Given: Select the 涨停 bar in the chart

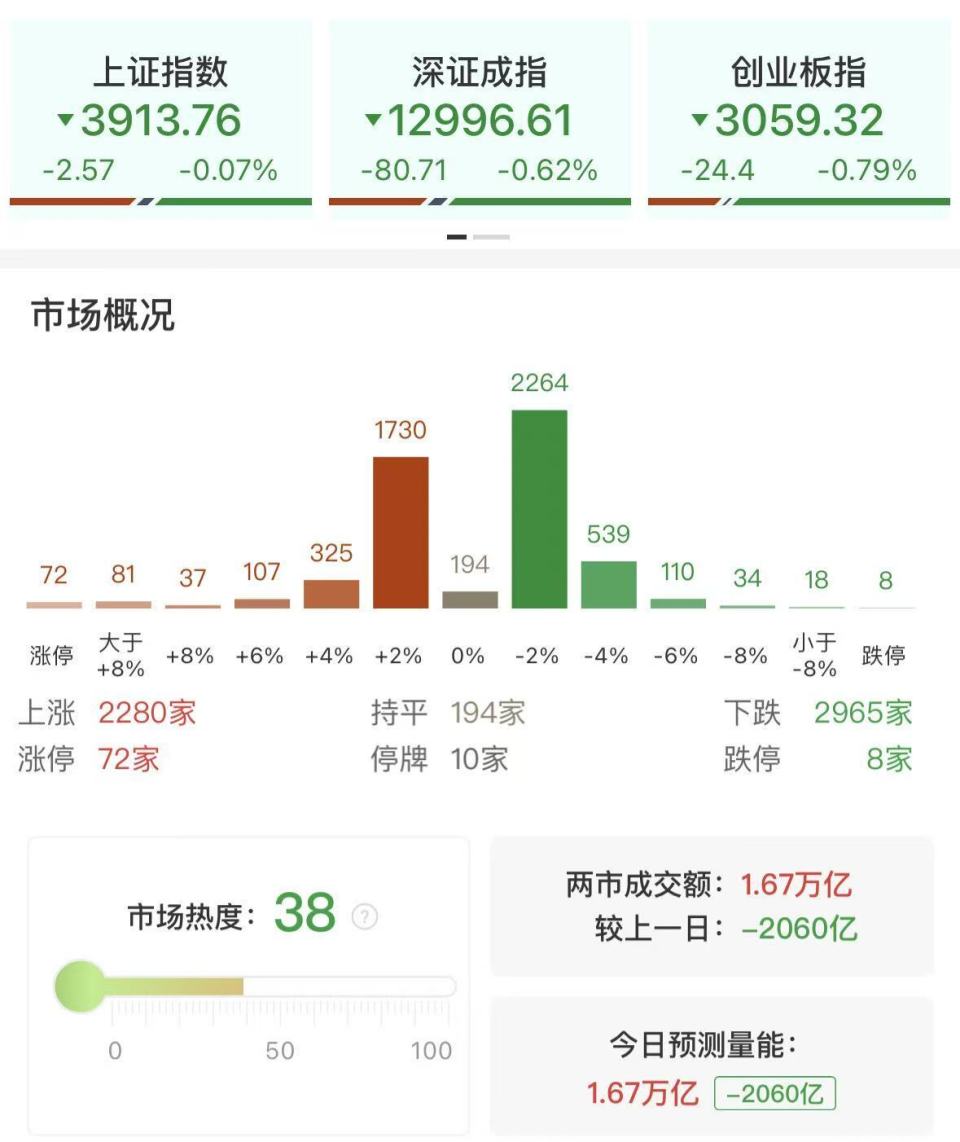Looking at the screenshot, I should [x=53, y=603].
